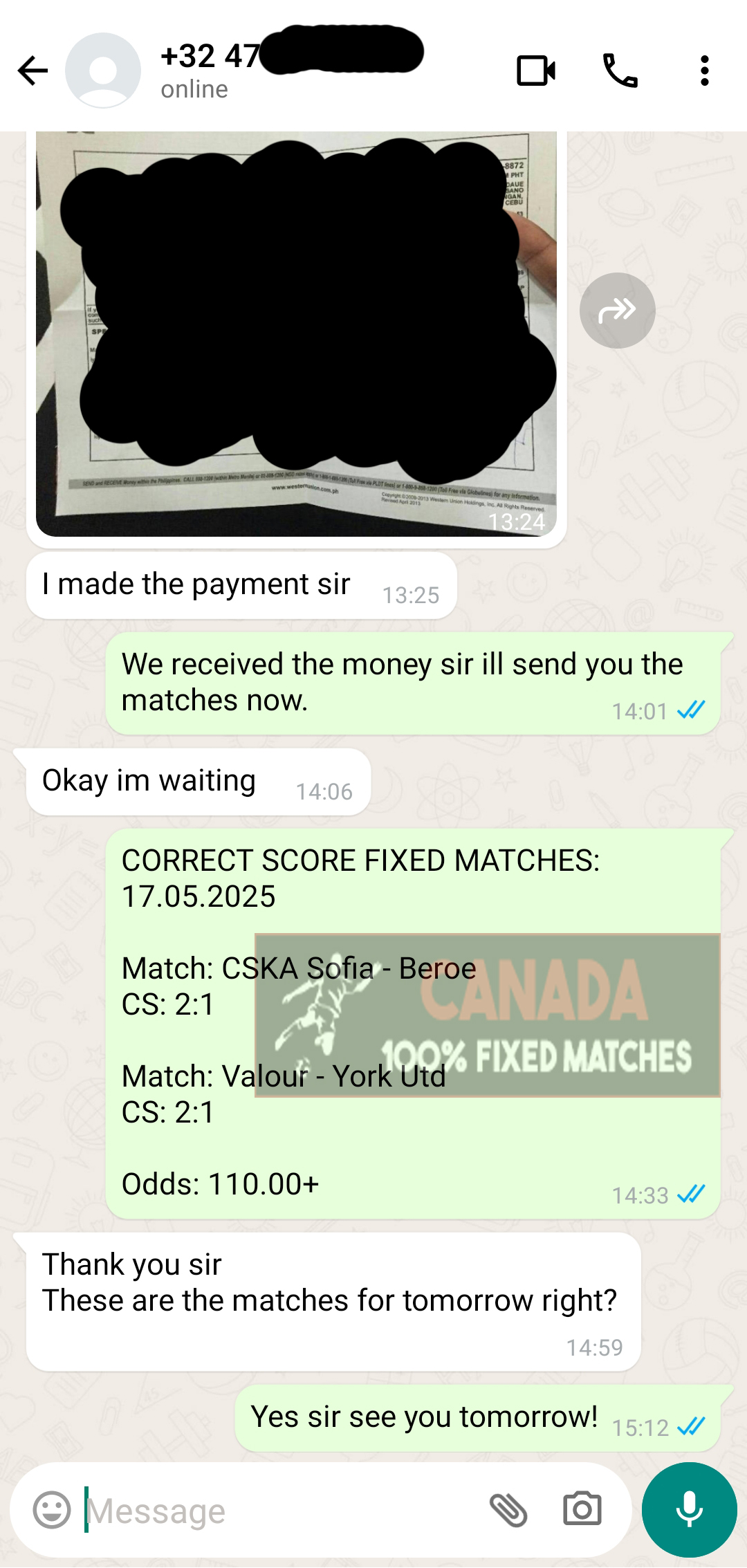
Task: Start a voice call
Action: (x=620, y=71)
